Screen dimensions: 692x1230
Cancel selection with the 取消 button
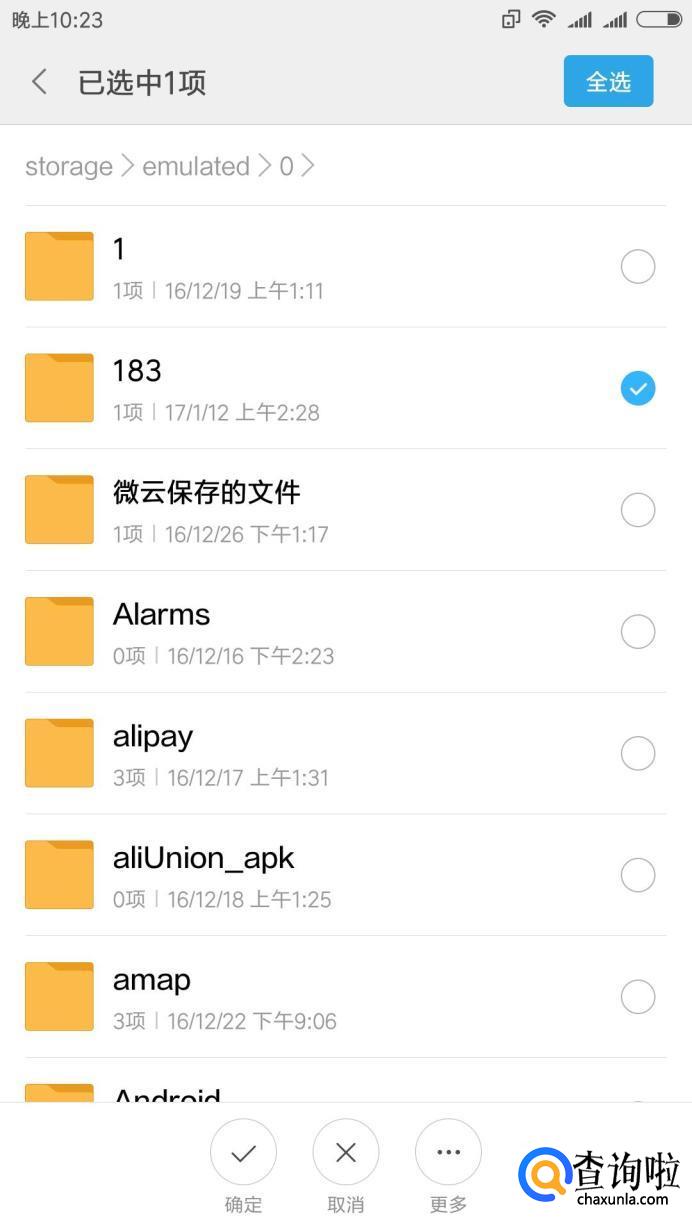pyautogui.click(x=346, y=1152)
